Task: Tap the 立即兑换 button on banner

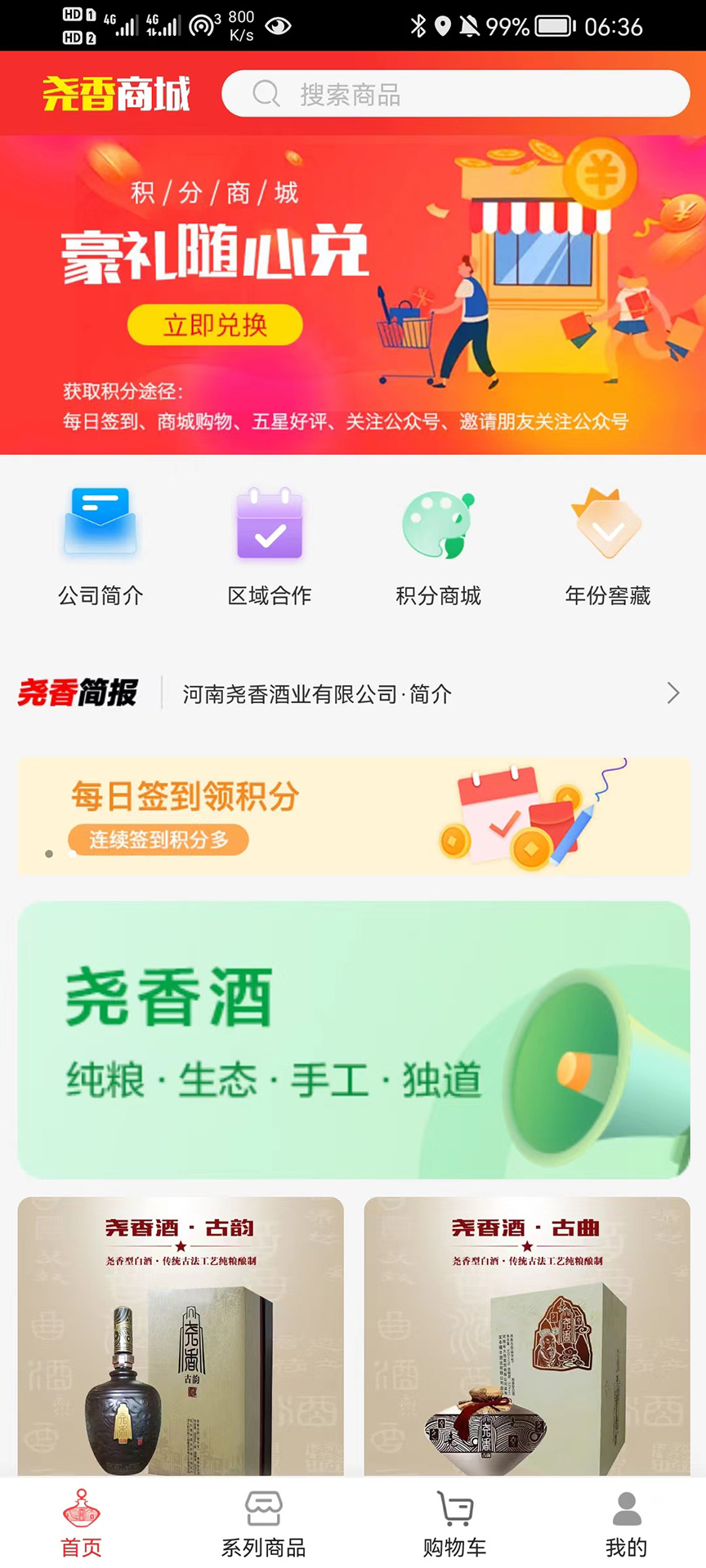Action: pyautogui.click(x=215, y=325)
